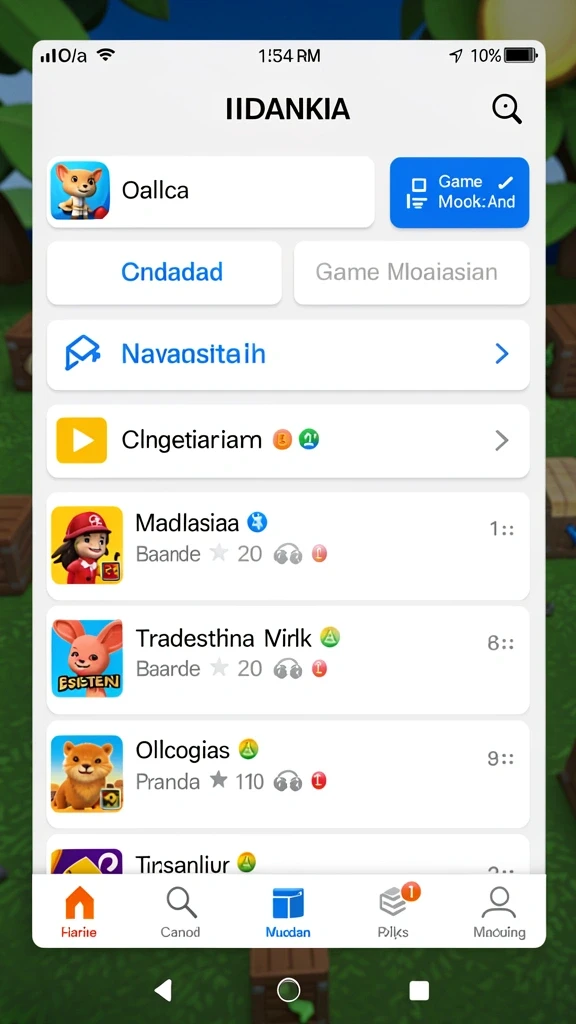Go to the Harite home tab
Viewport: 576px width, 1024px height.
click(x=79, y=912)
